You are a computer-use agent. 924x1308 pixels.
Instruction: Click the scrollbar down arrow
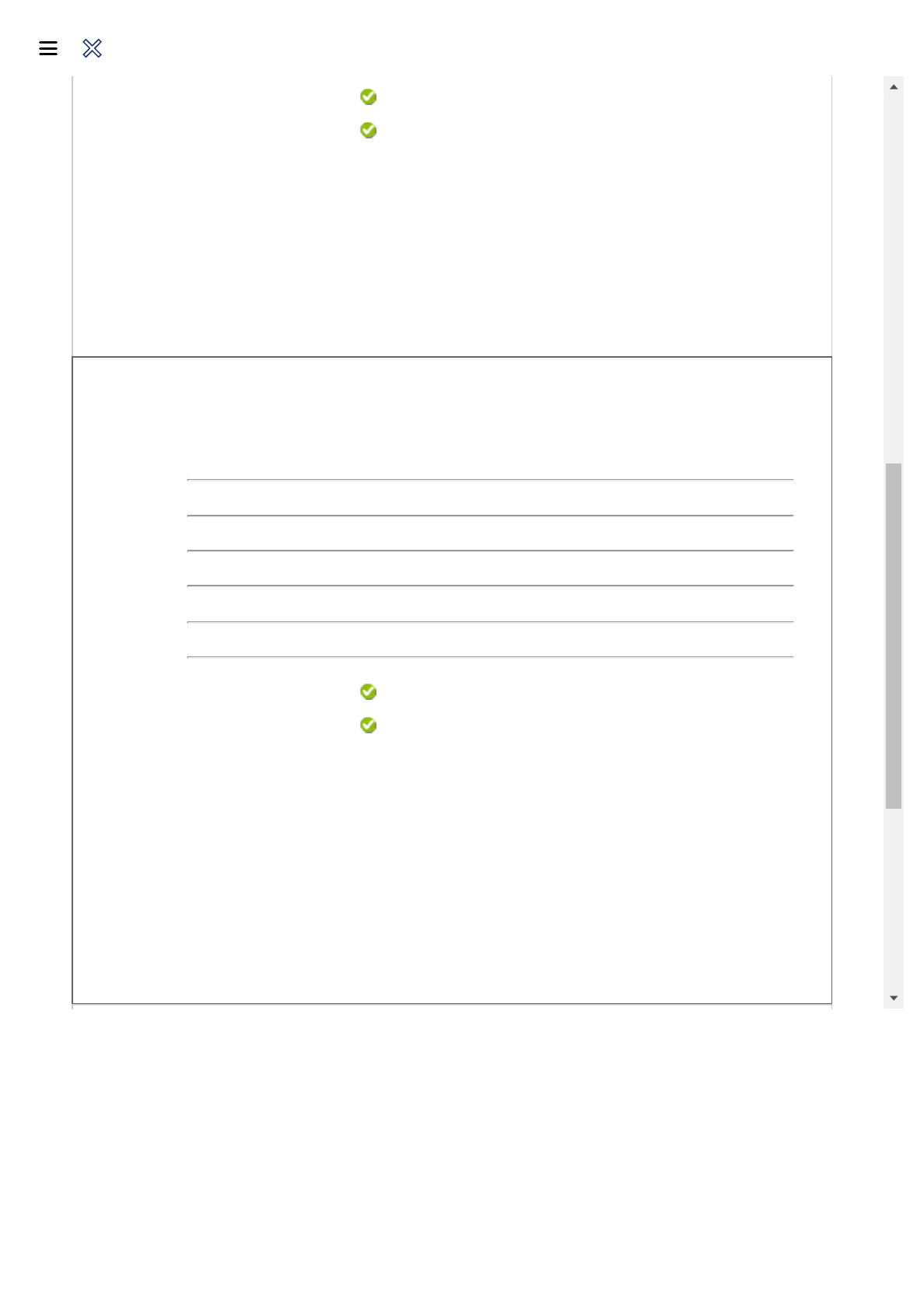point(894,998)
